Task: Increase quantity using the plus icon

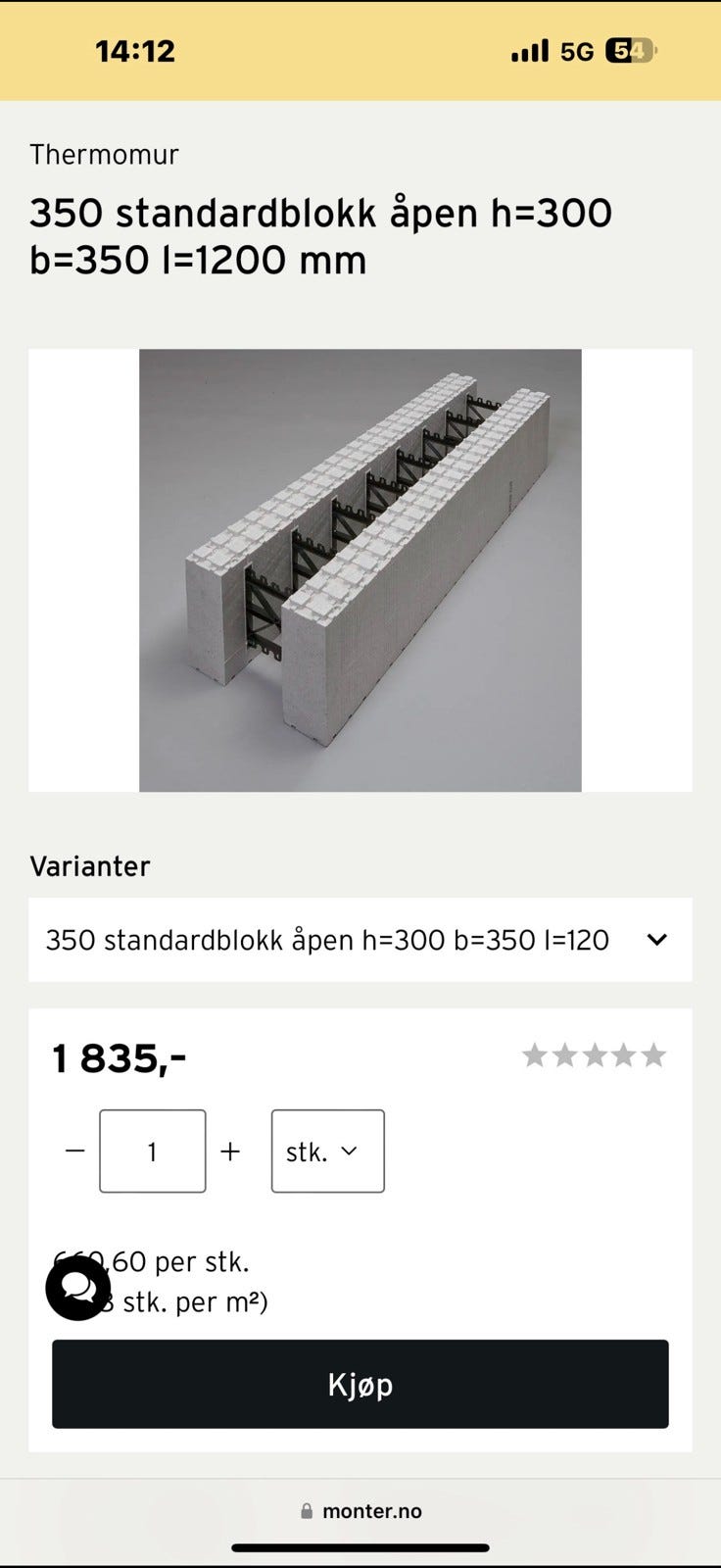Action: [x=230, y=1151]
